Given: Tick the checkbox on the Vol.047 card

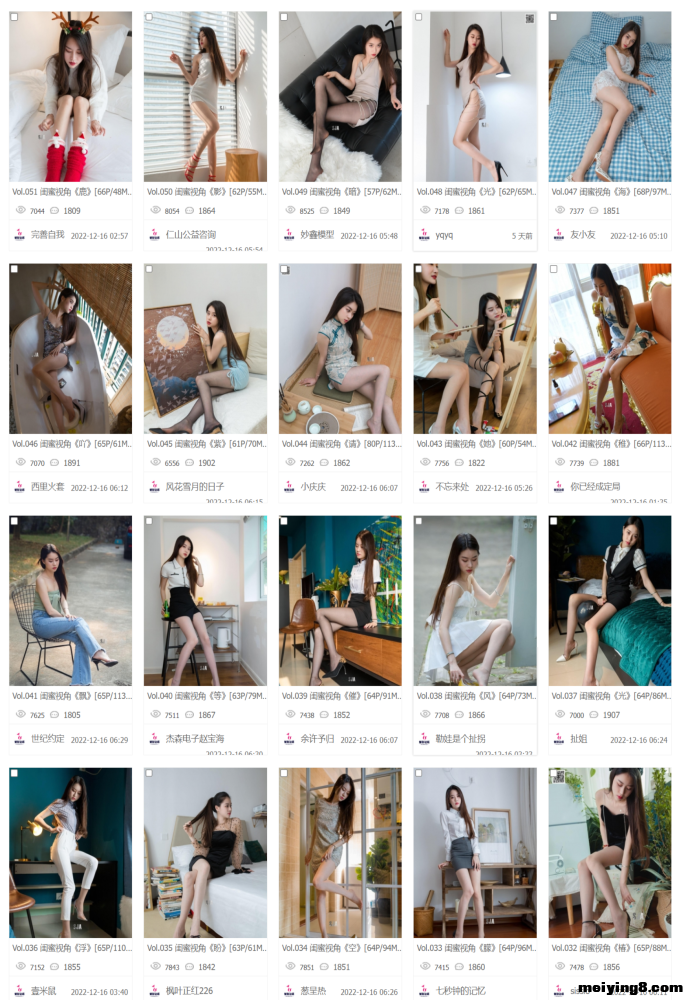Looking at the screenshot, I should pyautogui.click(x=553, y=17).
